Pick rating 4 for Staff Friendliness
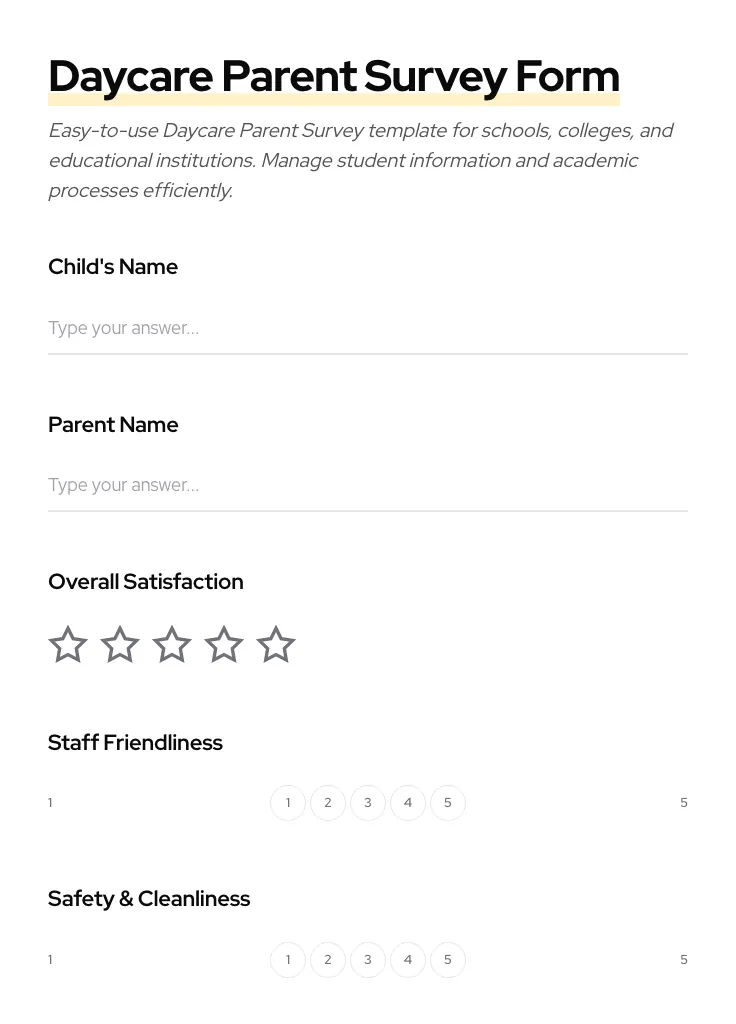Screen dimensions: 736x1024 pos(408,802)
